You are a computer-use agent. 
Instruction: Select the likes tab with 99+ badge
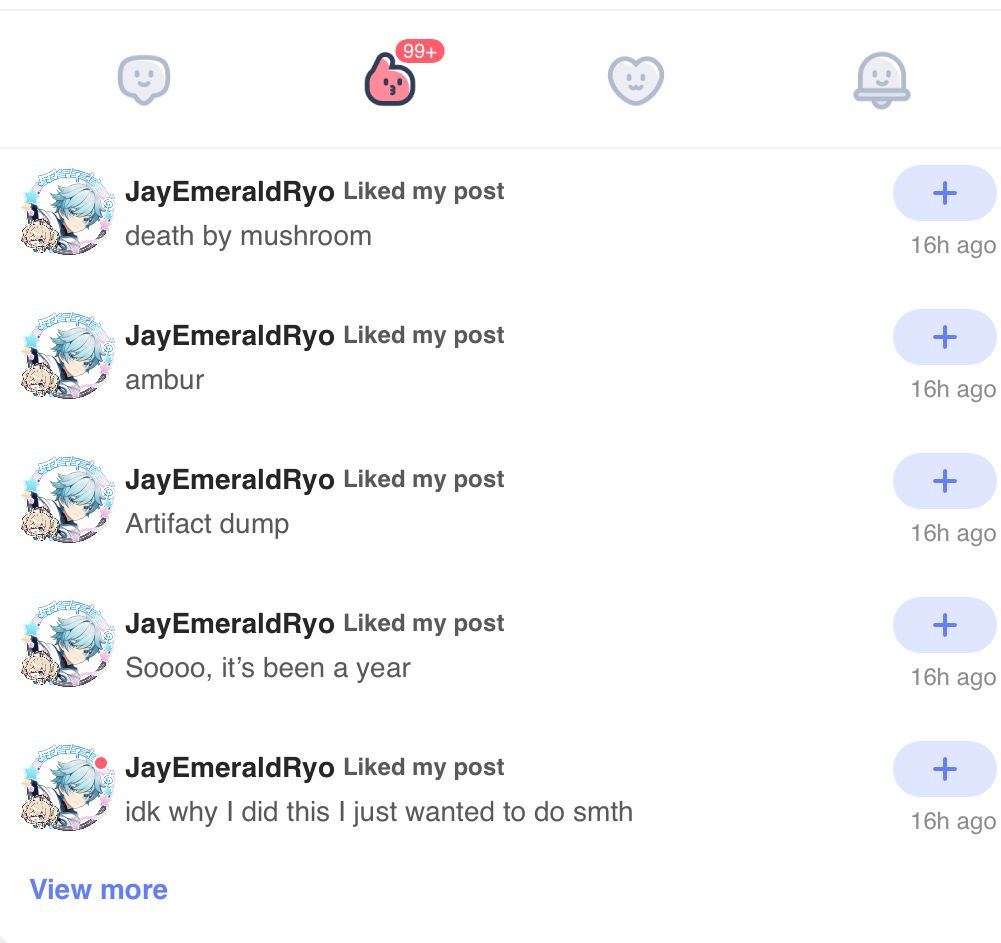click(390, 80)
